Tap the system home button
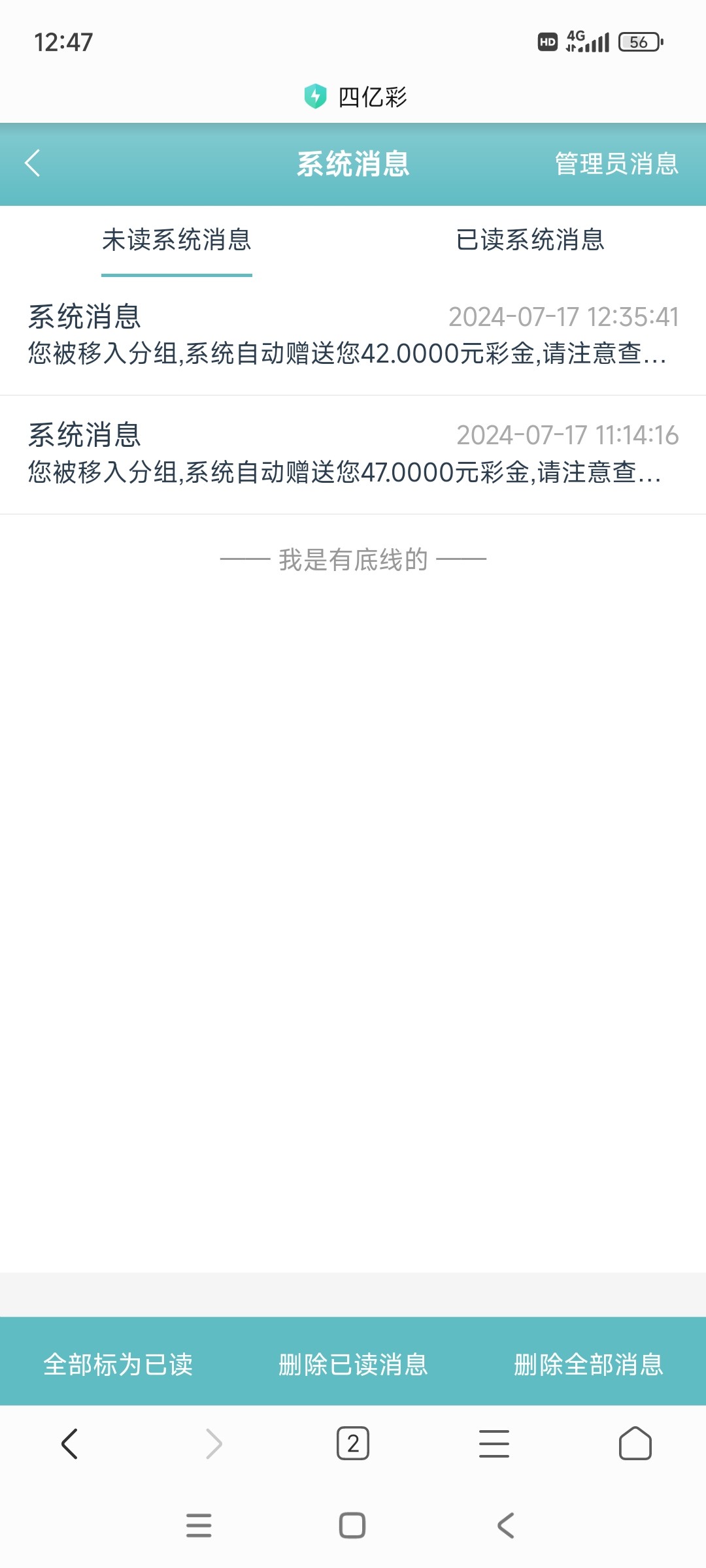The width and height of the screenshot is (706, 1568). coord(352,1526)
